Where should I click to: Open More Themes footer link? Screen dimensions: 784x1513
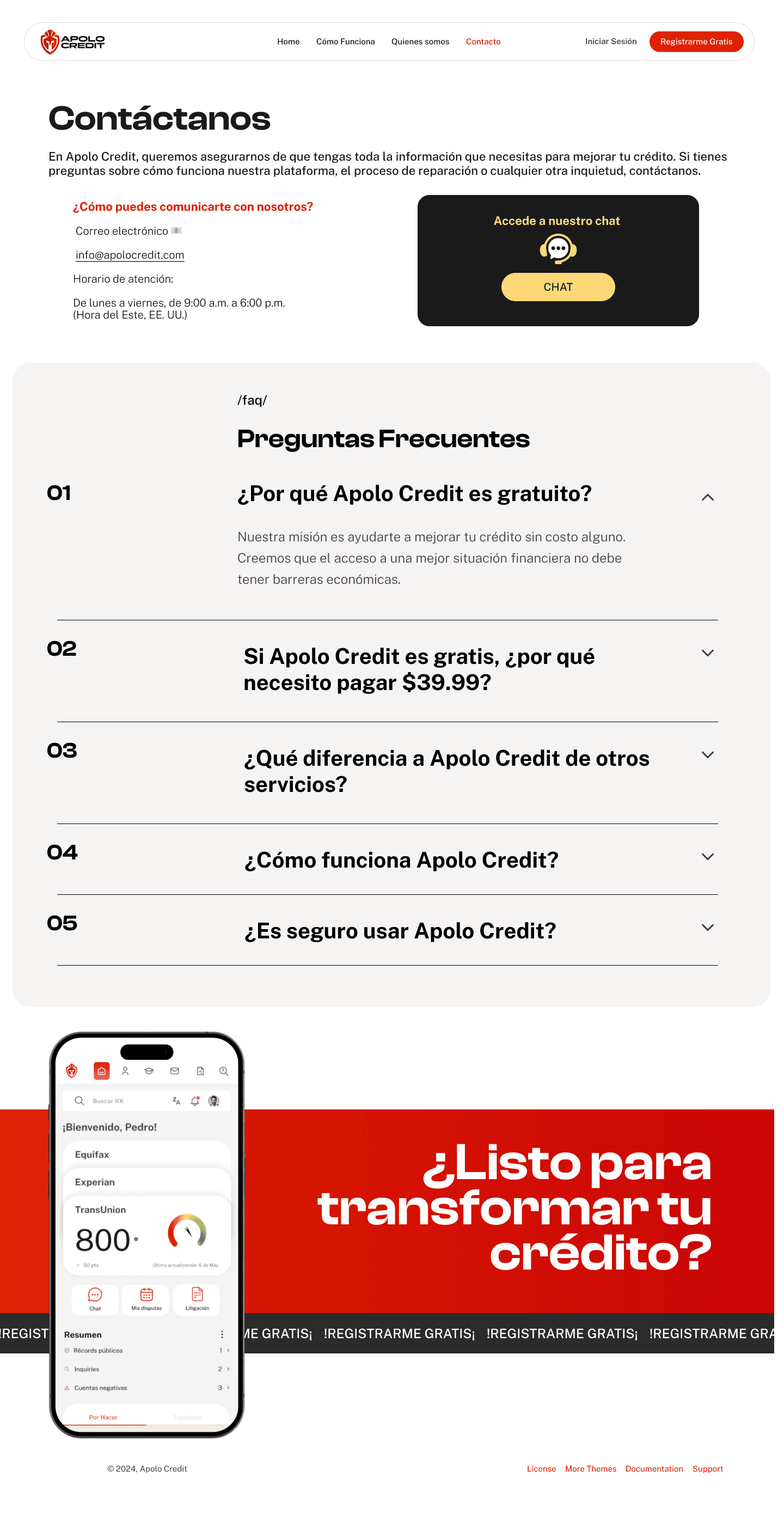(x=591, y=1468)
